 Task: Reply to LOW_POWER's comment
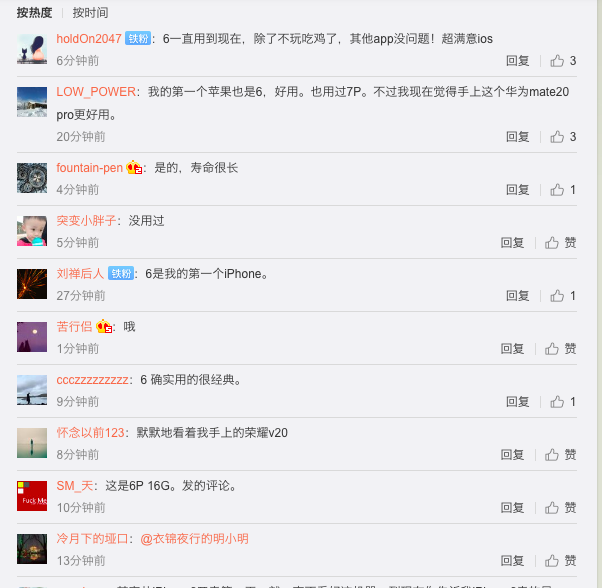(517, 137)
